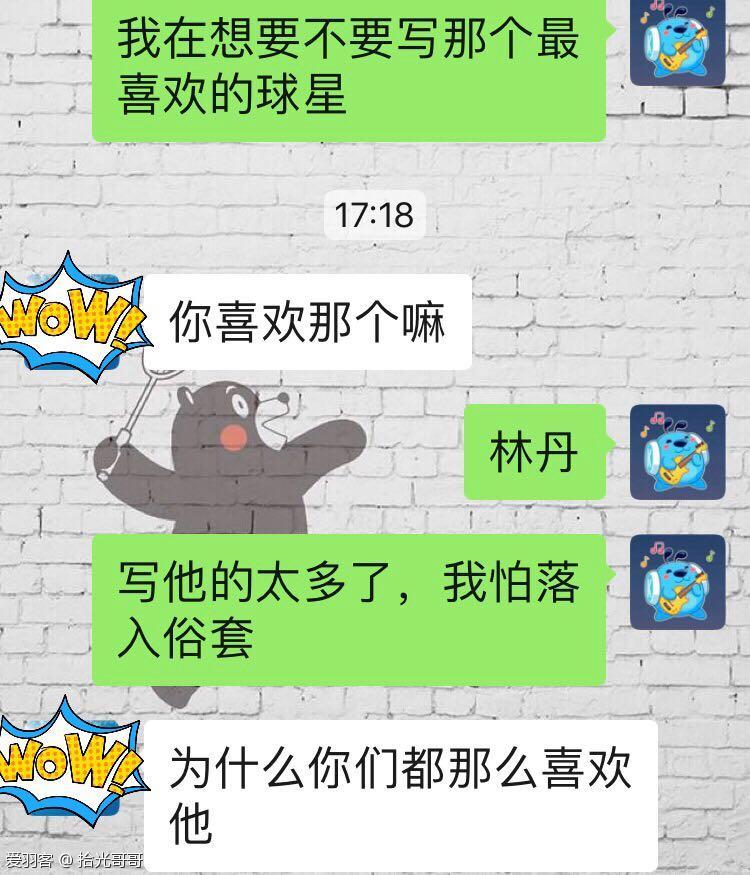Viewport: 750px width, 875px height.
Task: Open avatar next to 写他的太多了 message
Action: click(x=677, y=582)
